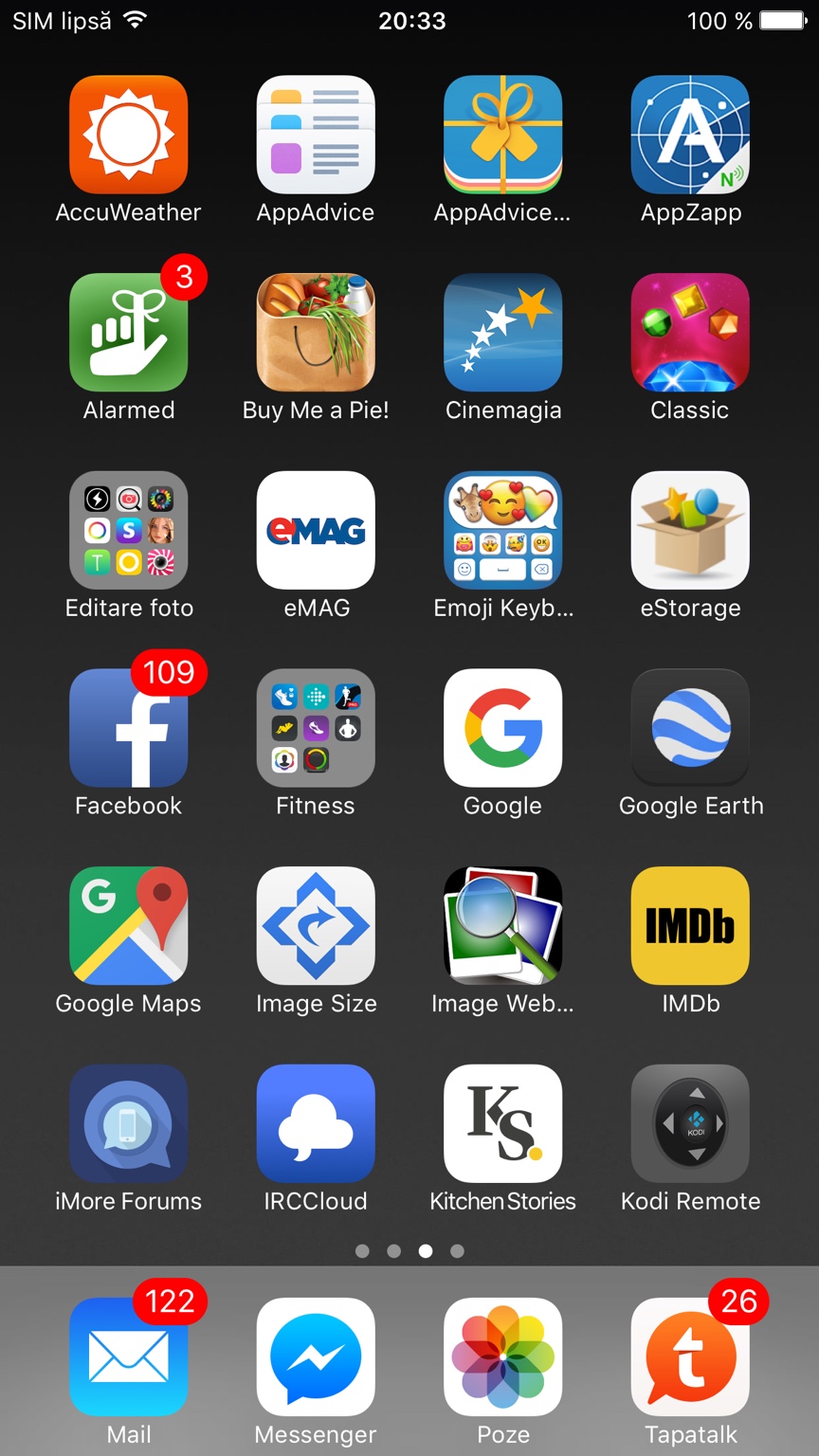
Task: Launch Kitchen Stories
Action: point(502,1123)
